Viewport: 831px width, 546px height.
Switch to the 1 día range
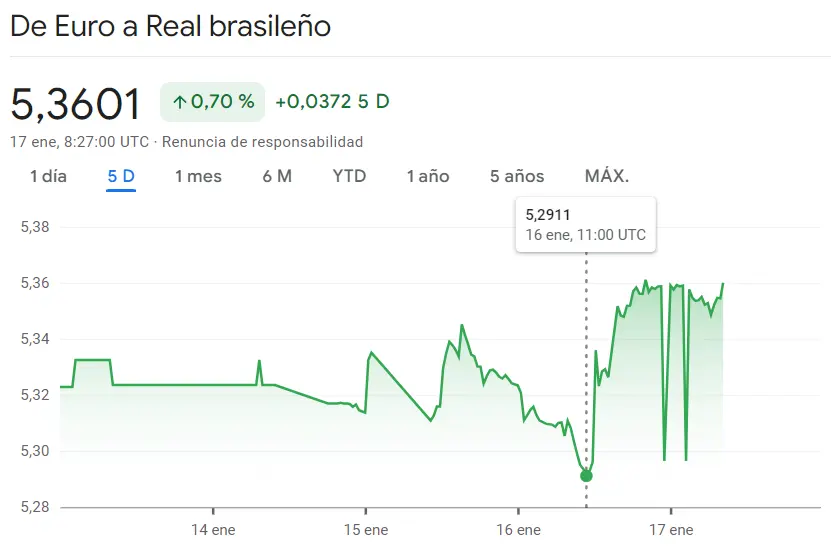tap(48, 176)
